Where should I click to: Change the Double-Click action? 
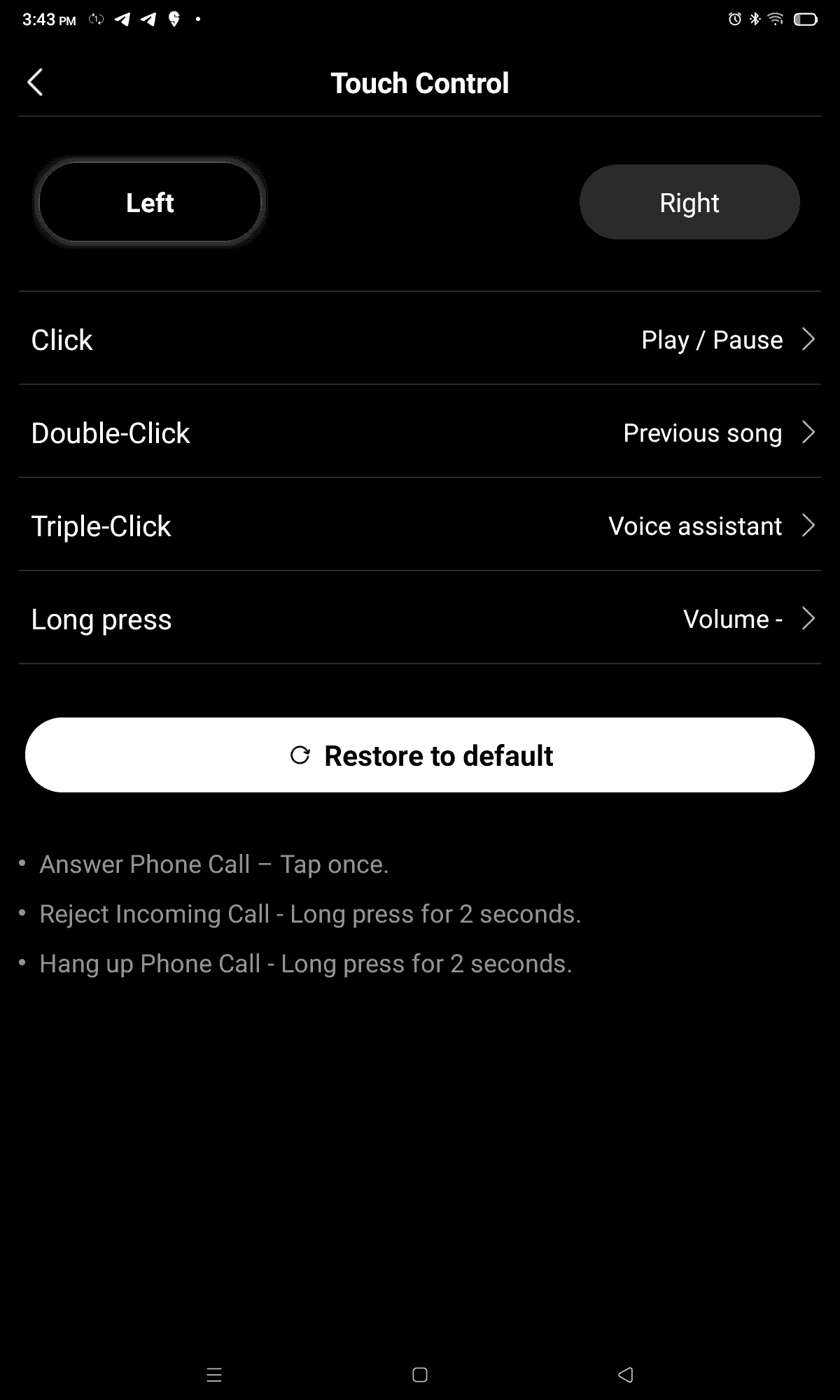[420, 433]
